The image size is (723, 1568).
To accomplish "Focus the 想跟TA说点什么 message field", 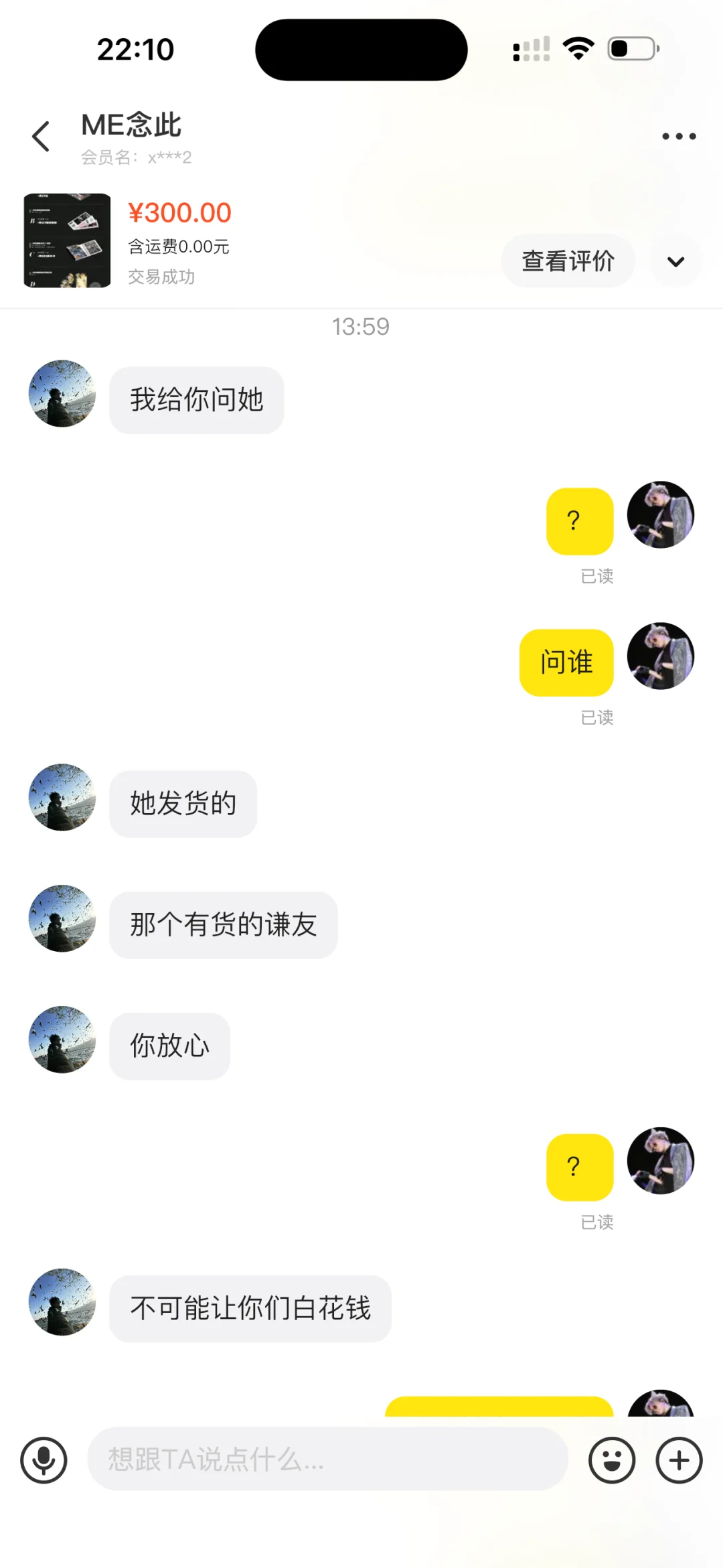I will [328, 1459].
